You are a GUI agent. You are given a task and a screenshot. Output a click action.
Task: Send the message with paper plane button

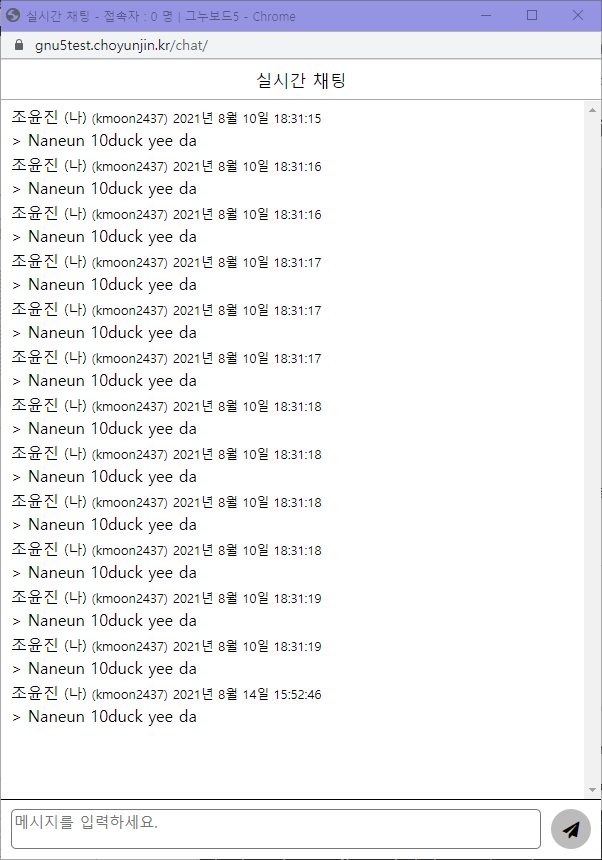571,829
